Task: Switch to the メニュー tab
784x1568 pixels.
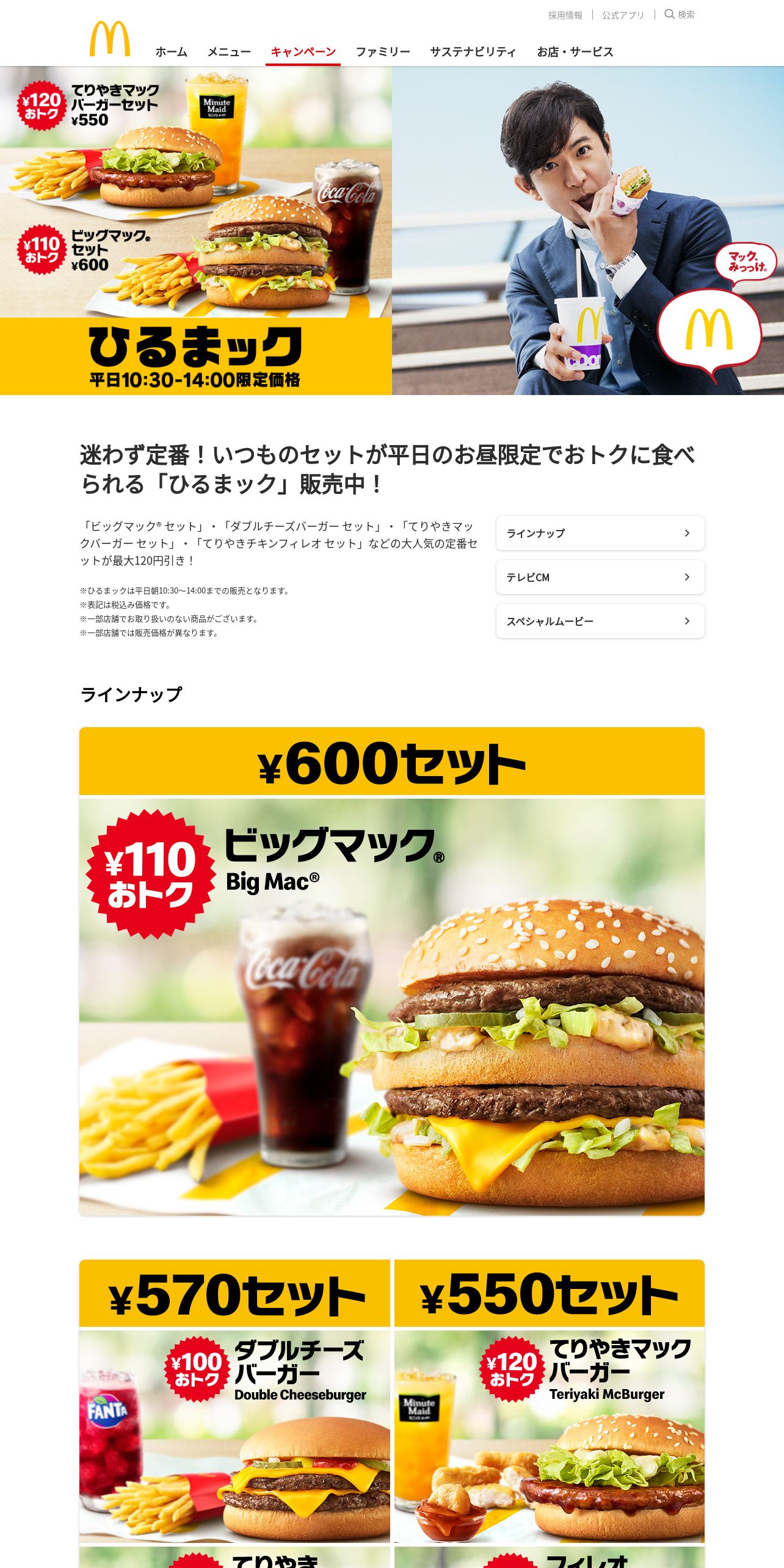Action: click(229, 52)
